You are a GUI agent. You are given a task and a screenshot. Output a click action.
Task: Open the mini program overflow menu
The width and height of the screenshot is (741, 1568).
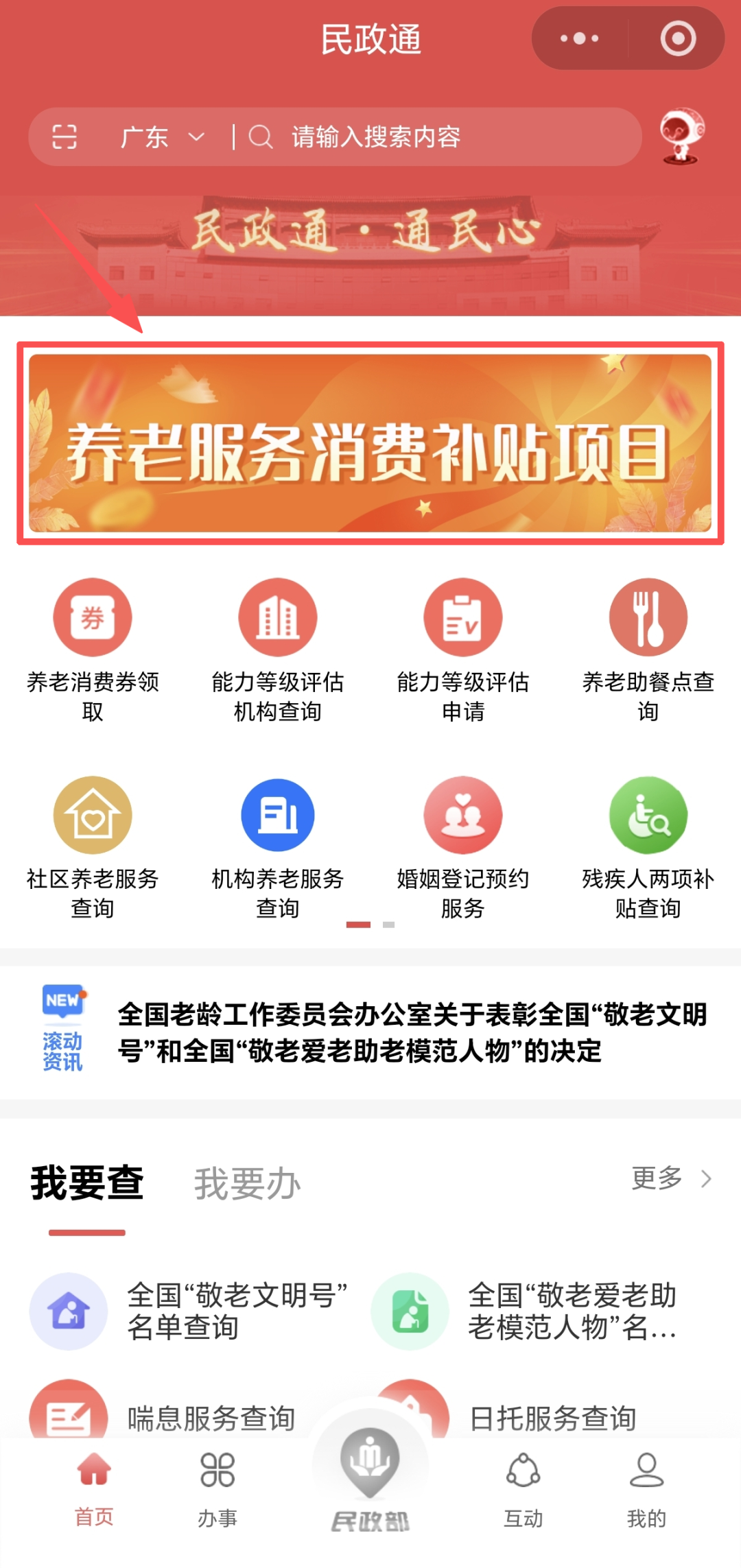click(x=580, y=38)
